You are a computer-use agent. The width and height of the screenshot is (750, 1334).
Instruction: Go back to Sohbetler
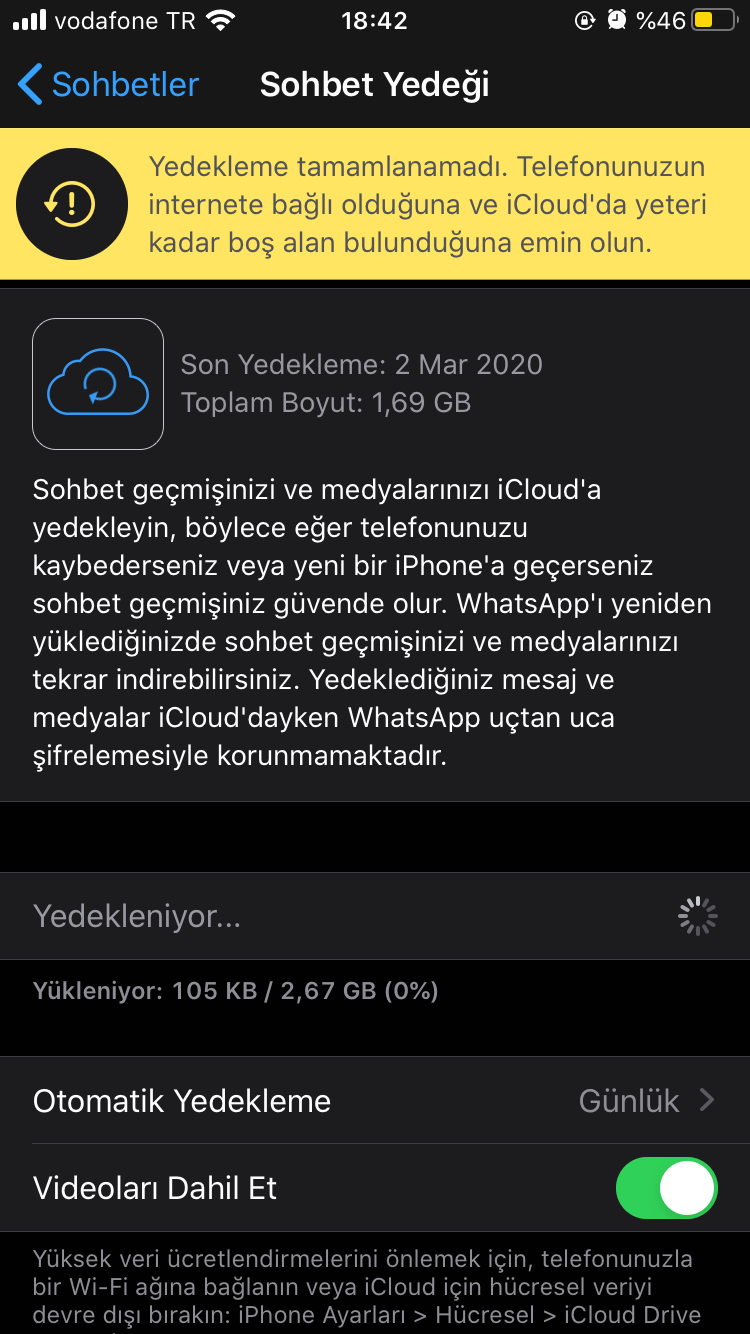[x=108, y=85]
